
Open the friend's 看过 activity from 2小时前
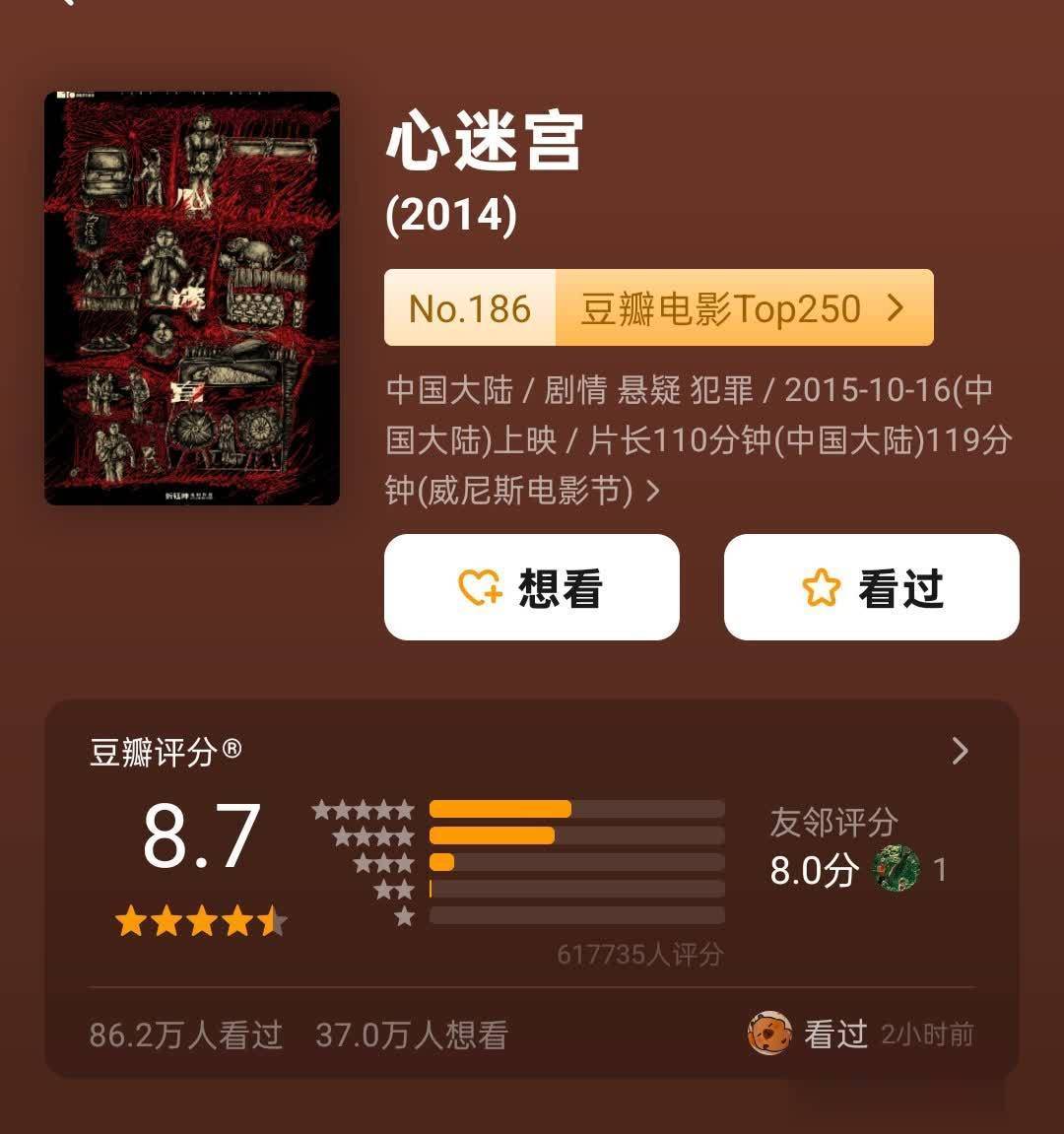point(860,1034)
